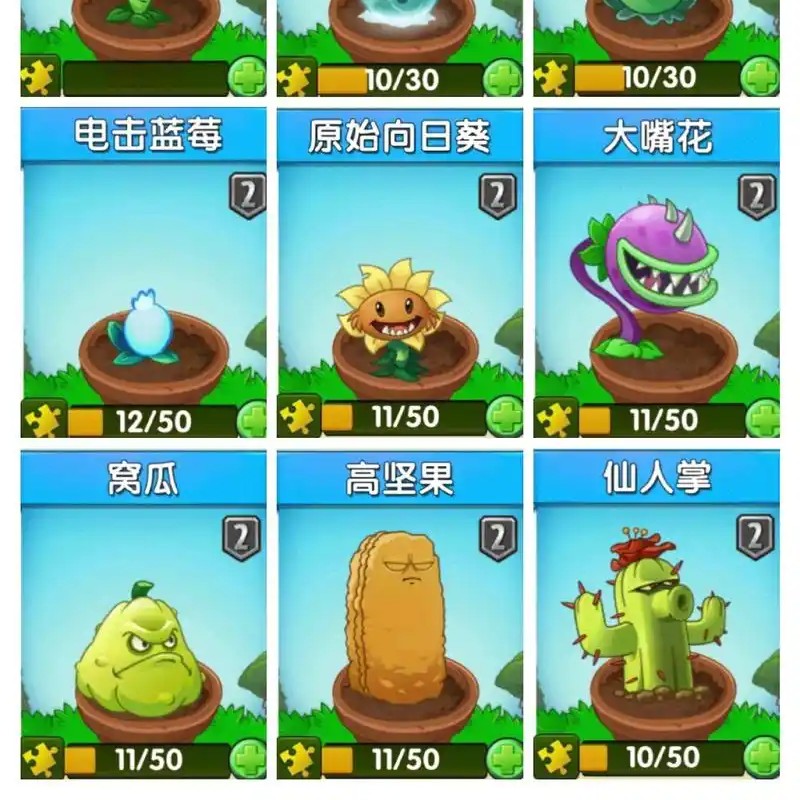800x800 pixels.
Task: Add puzzle pieces for 大嘴花
Action: [763, 418]
